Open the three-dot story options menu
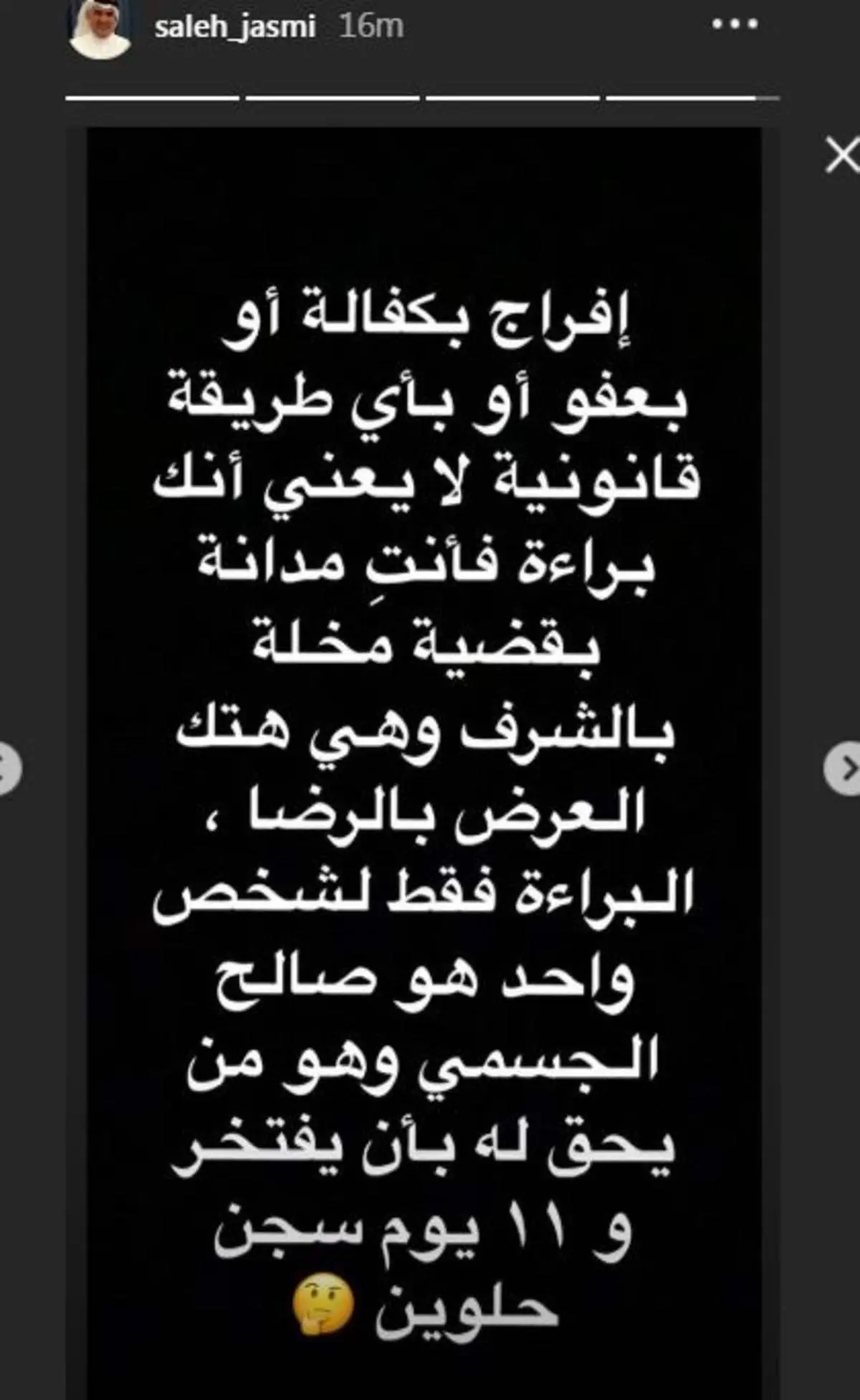Image resolution: width=860 pixels, height=1400 pixels. click(x=735, y=25)
